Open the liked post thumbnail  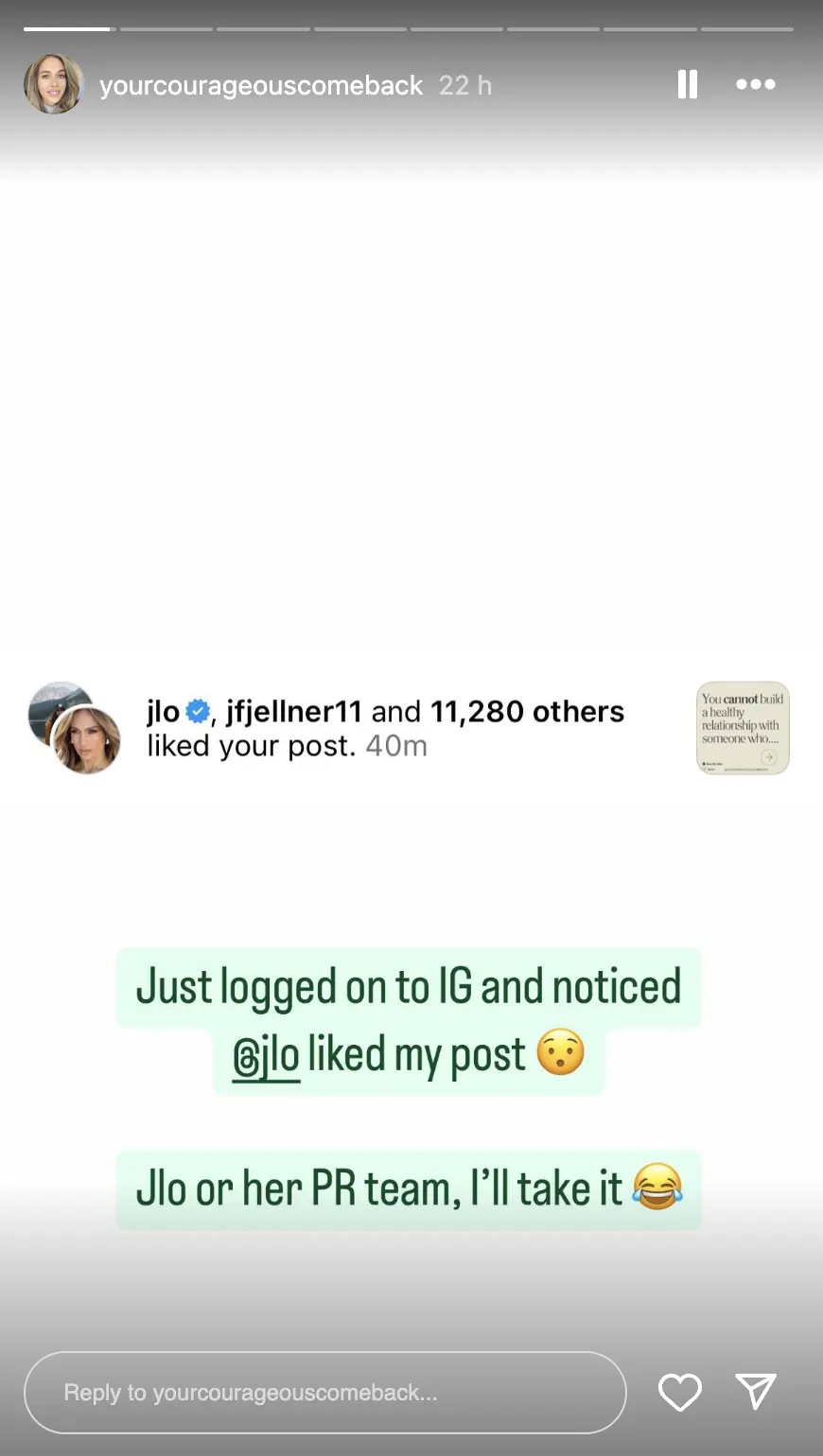743,728
